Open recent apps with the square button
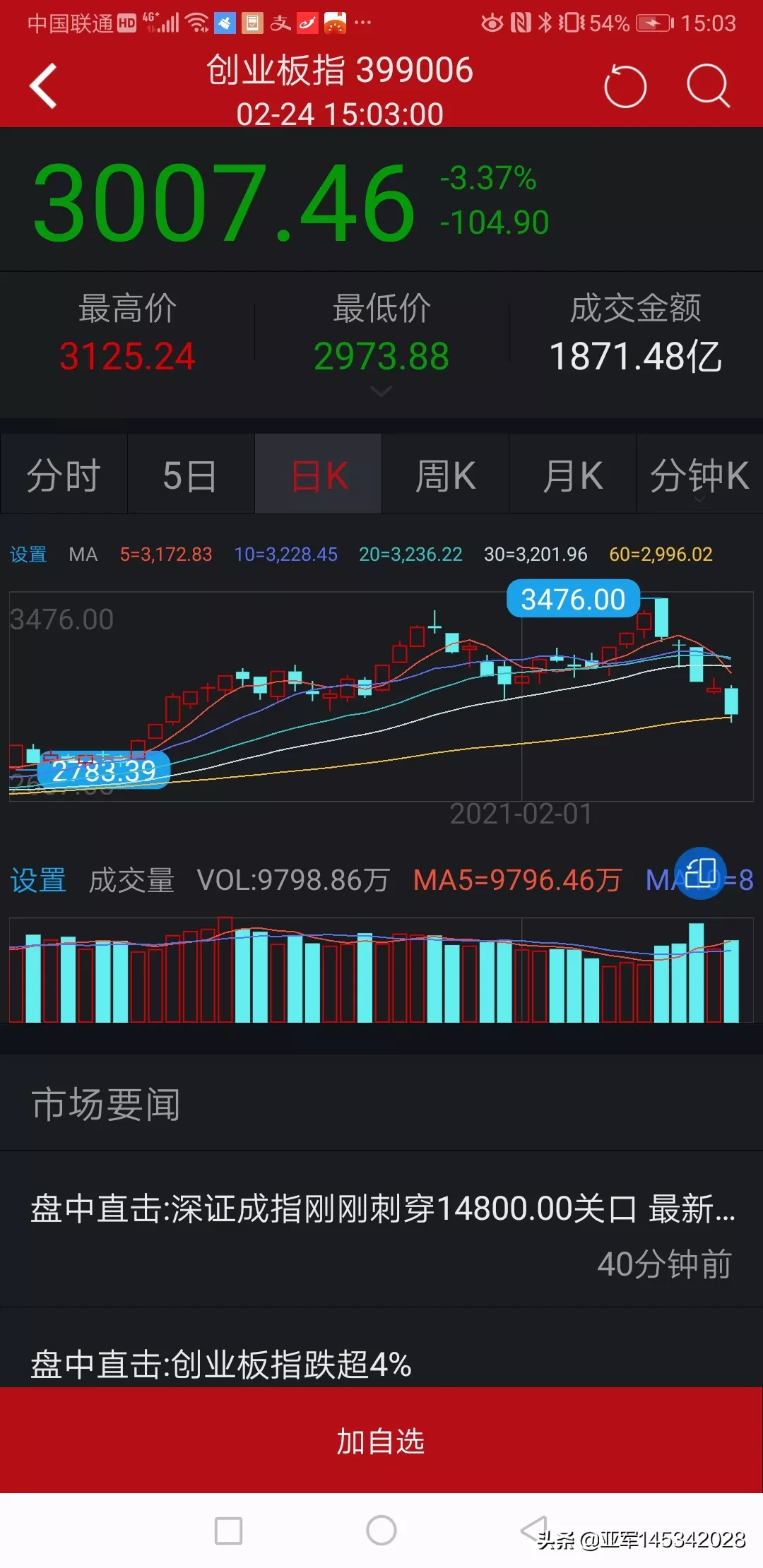Image resolution: width=763 pixels, height=1568 pixels. [x=228, y=1531]
